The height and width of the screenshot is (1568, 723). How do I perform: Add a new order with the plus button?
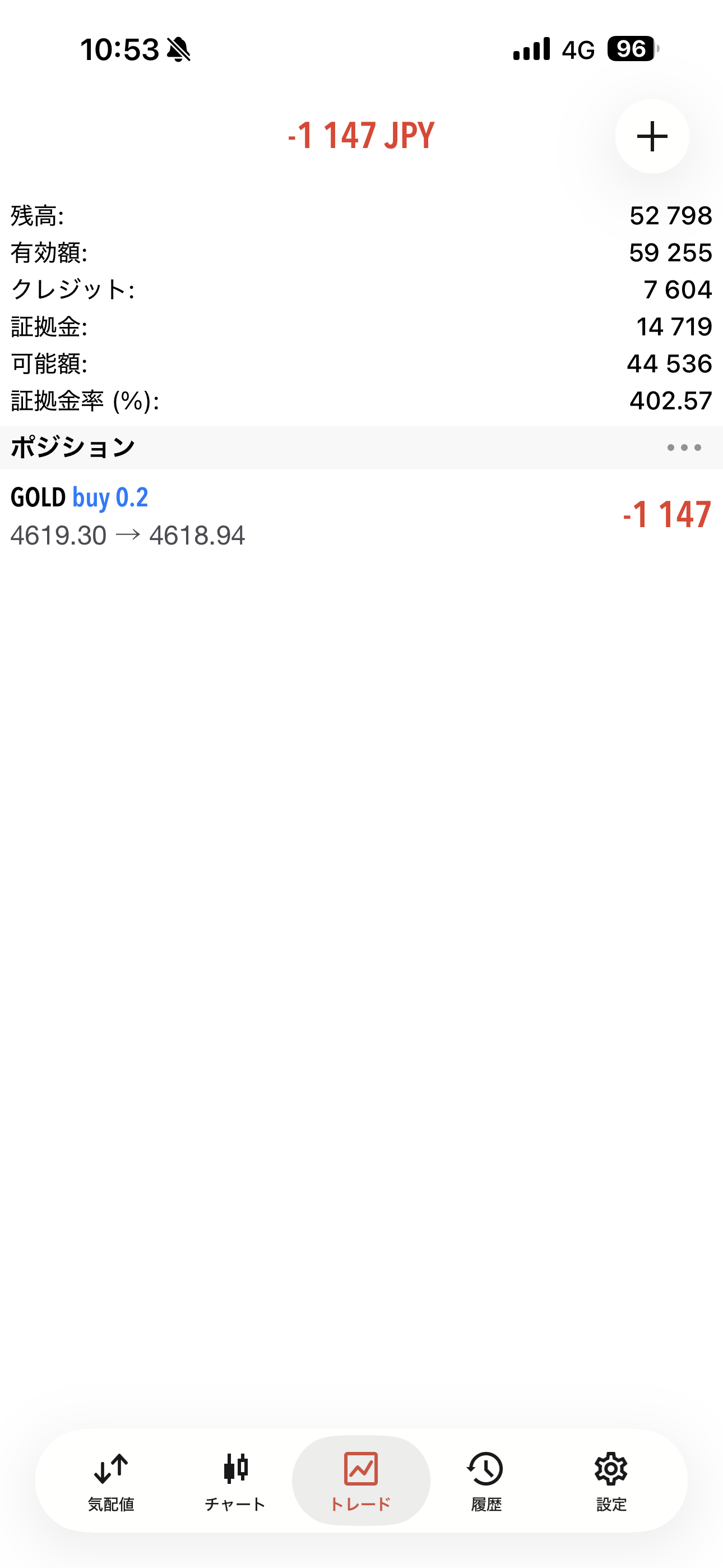652,136
